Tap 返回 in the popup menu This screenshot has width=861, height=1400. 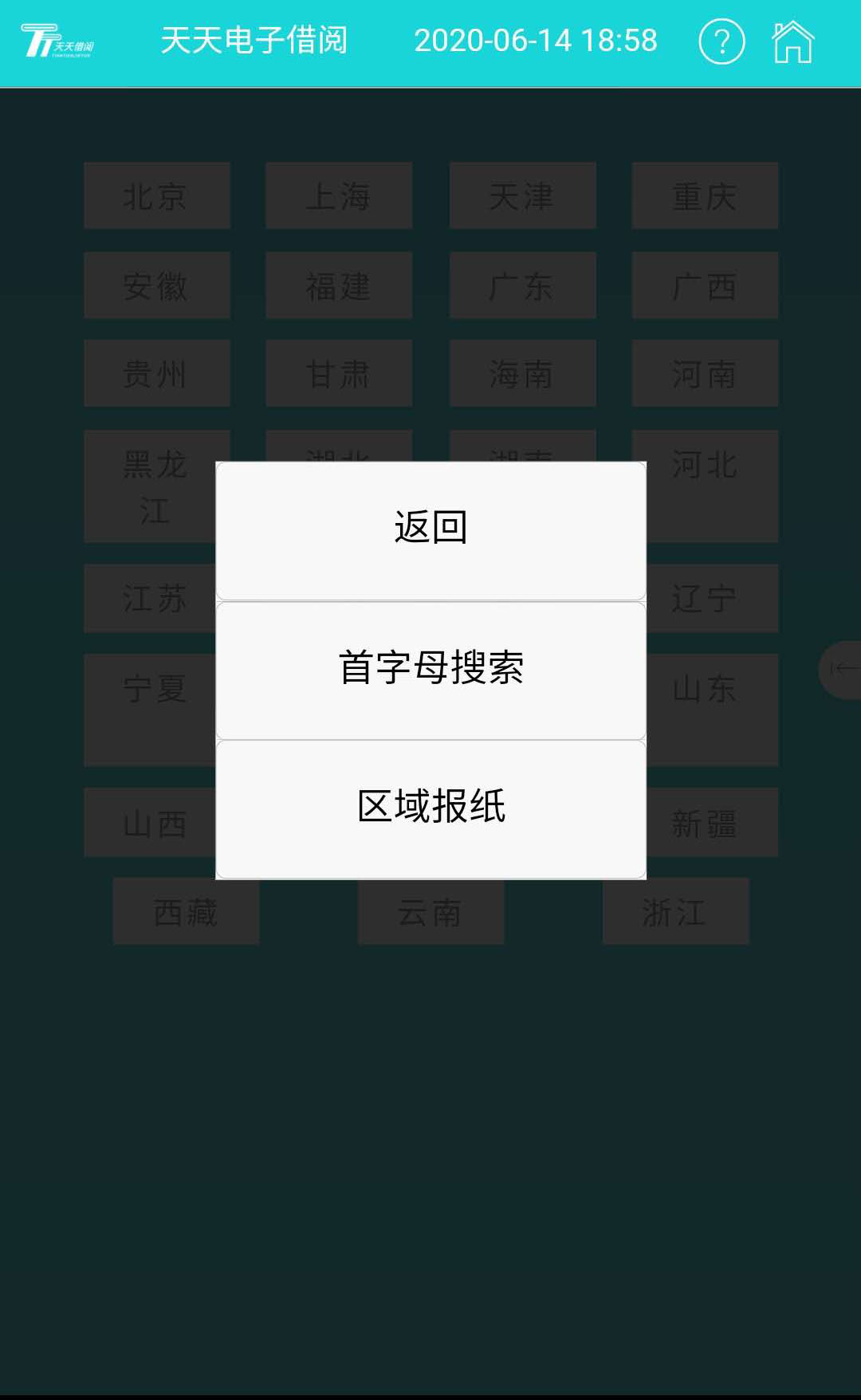click(431, 529)
